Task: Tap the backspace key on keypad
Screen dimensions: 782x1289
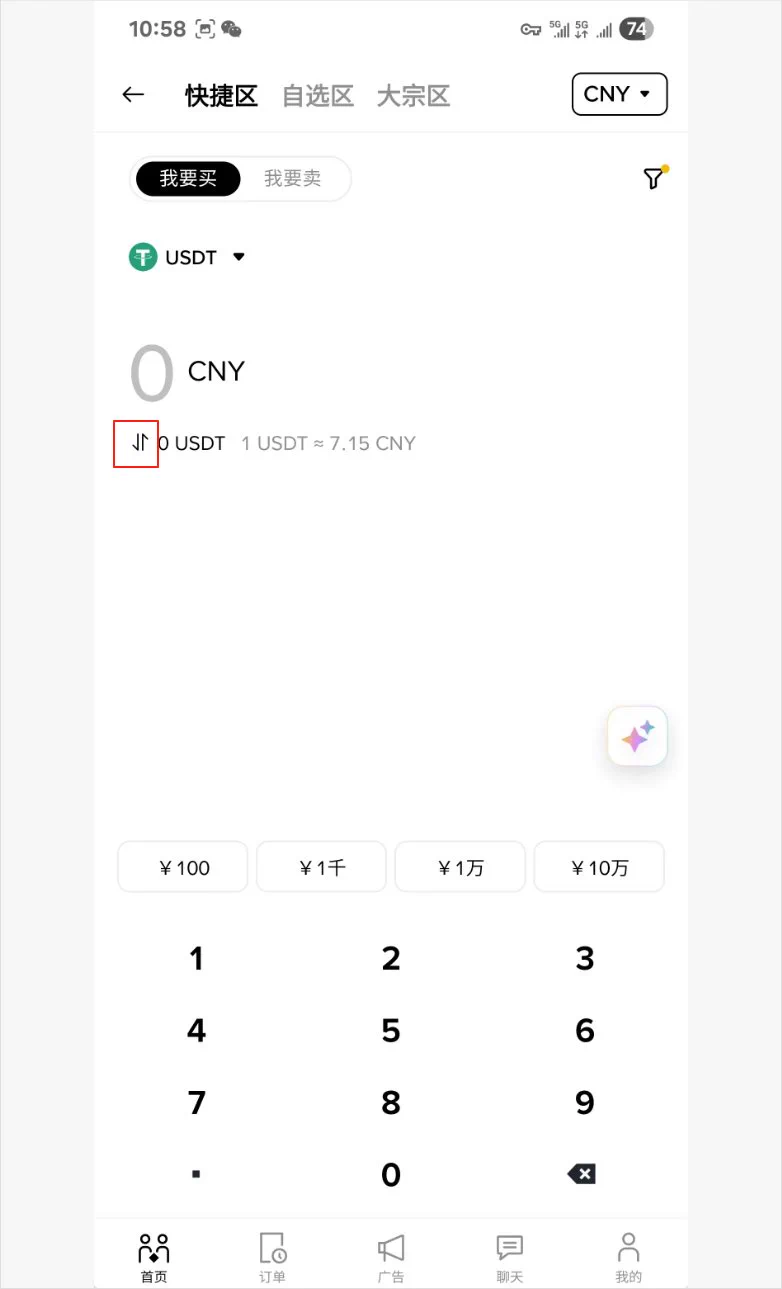Action: click(581, 1174)
